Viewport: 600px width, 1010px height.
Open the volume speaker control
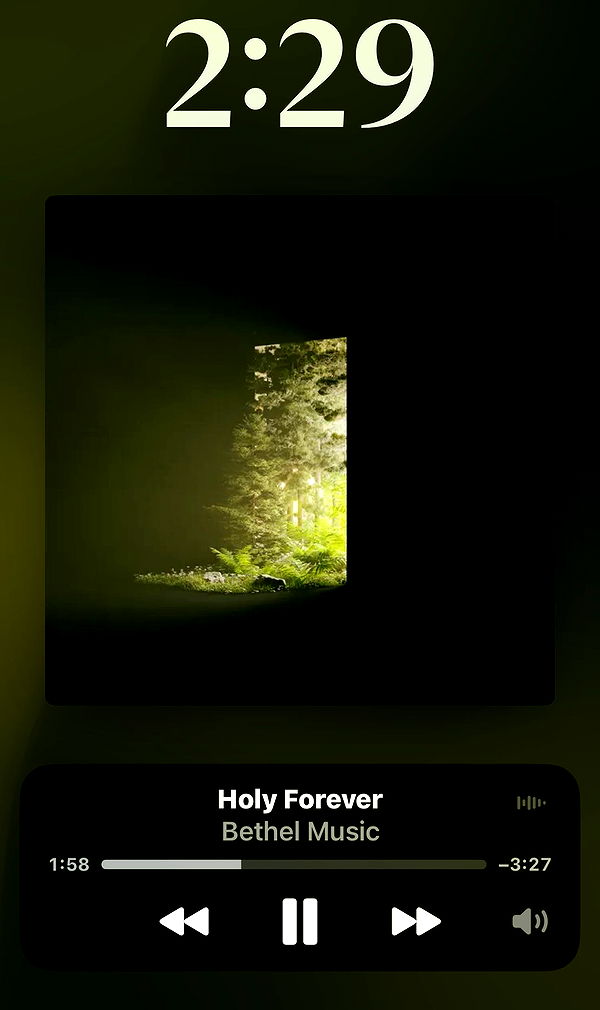click(530, 921)
